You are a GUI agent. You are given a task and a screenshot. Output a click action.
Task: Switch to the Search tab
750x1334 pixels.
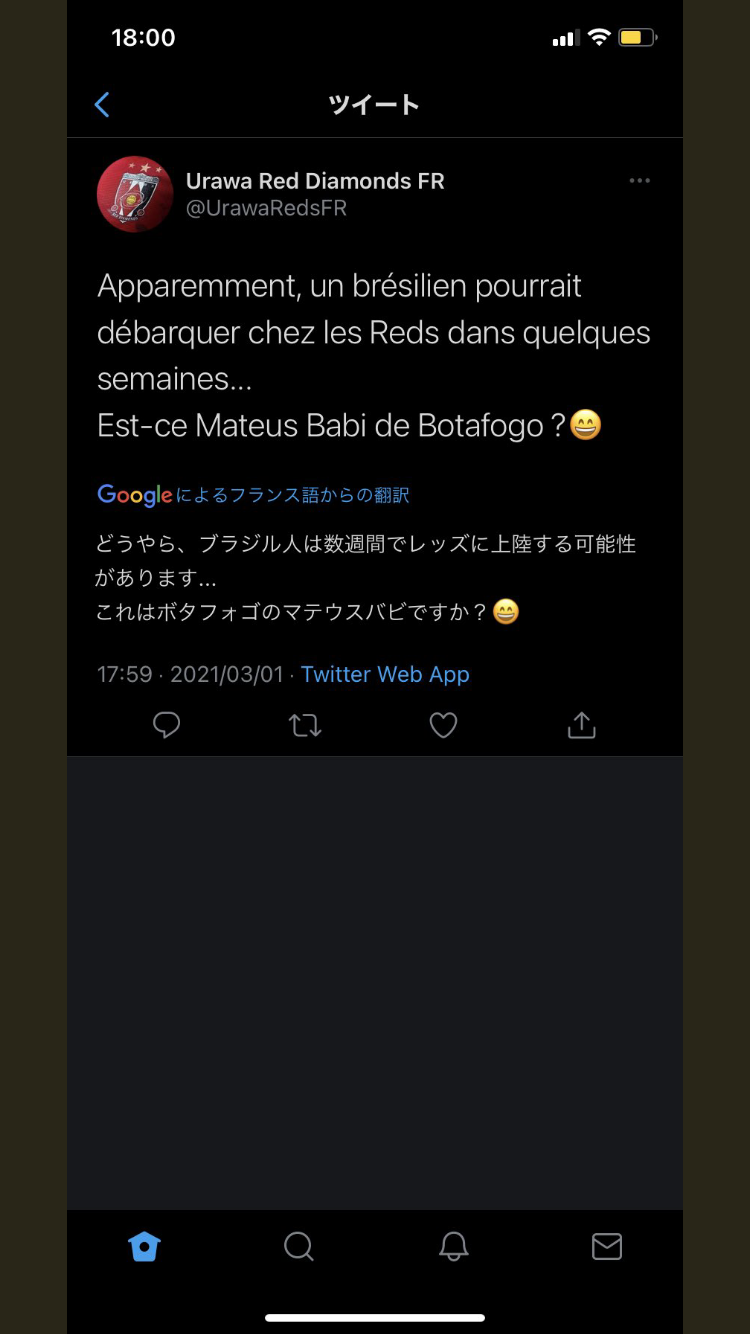298,1246
